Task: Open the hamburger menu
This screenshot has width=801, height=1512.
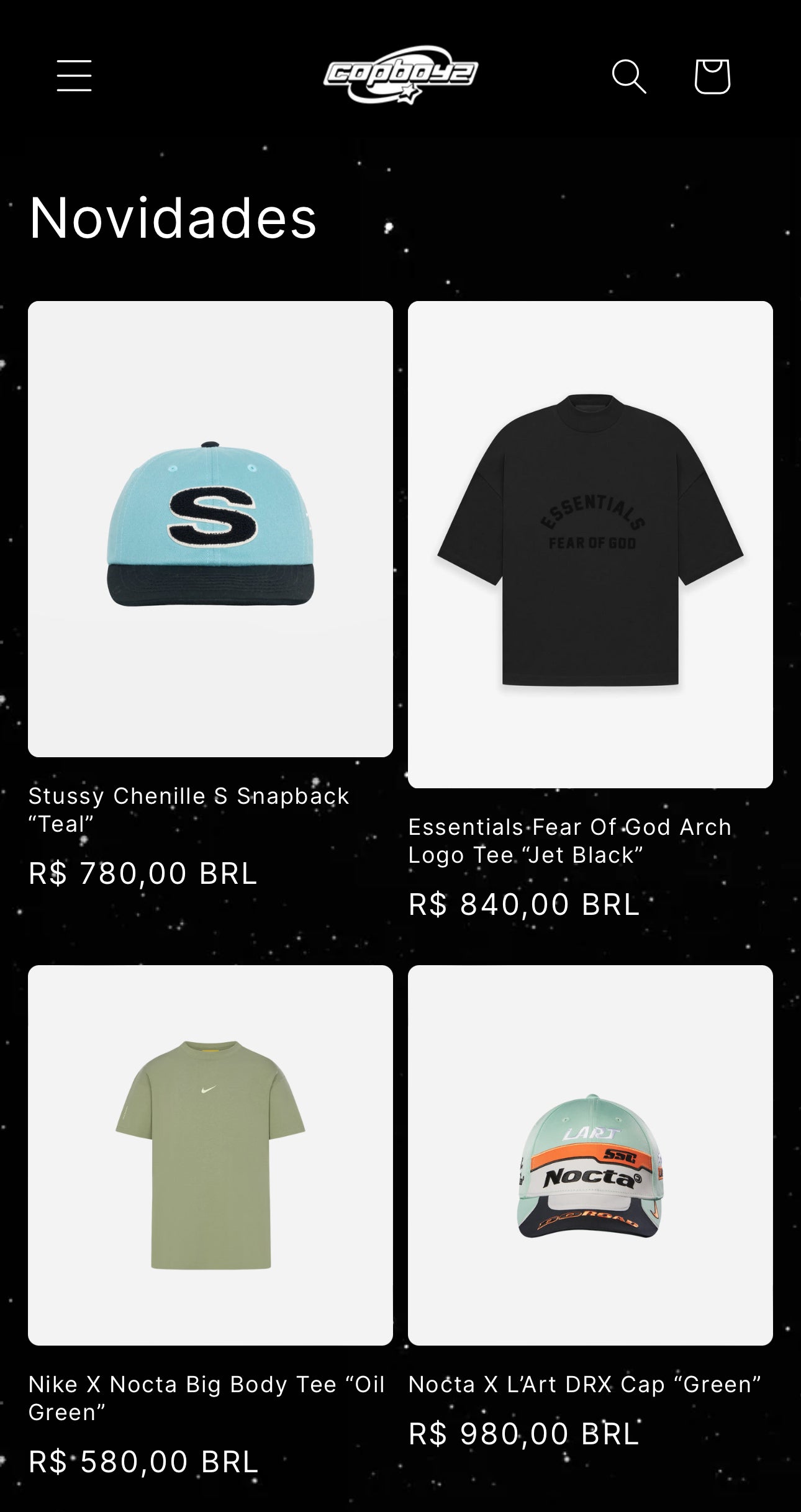Action: 75,76
